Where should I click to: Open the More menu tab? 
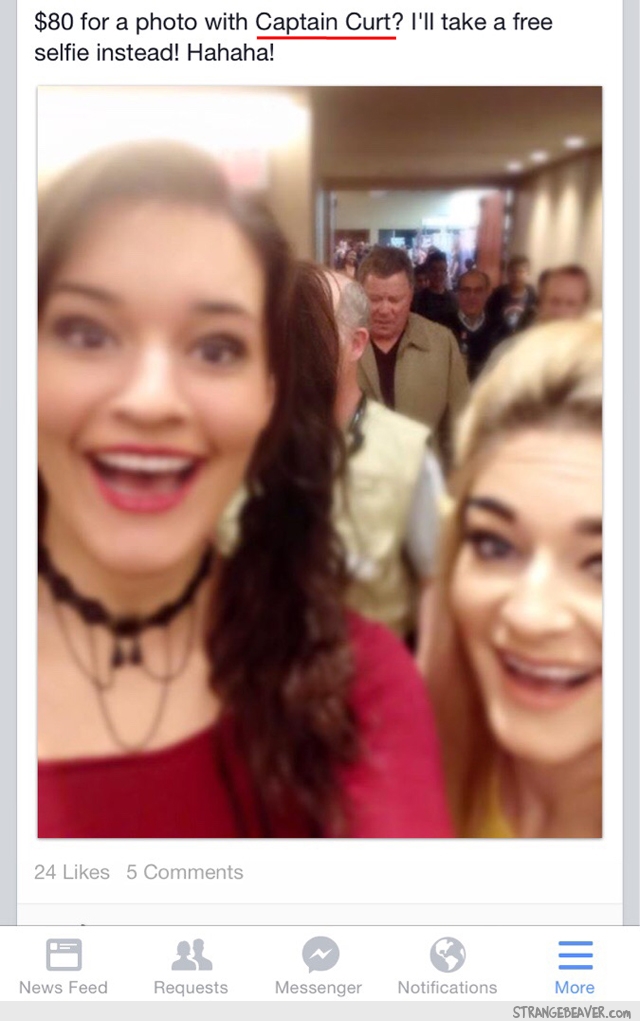click(x=575, y=966)
